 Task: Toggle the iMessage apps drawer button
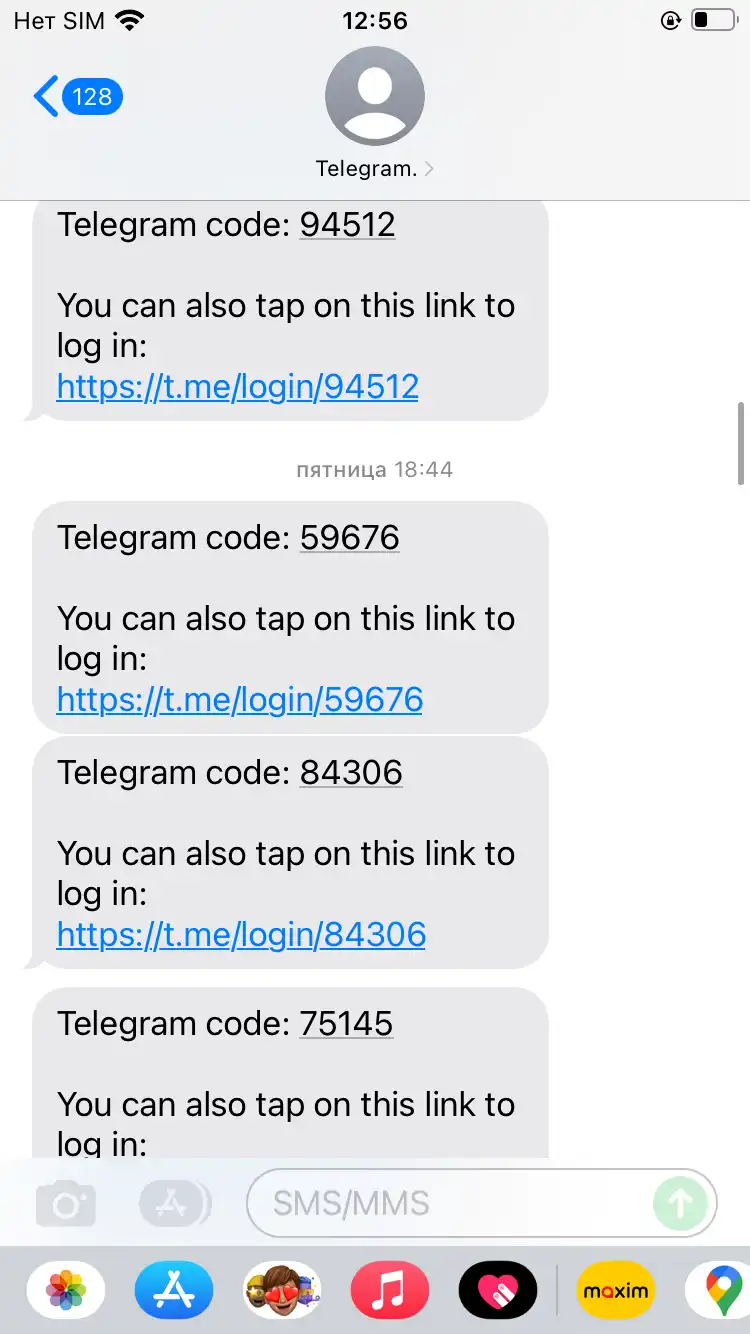point(175,1203)
